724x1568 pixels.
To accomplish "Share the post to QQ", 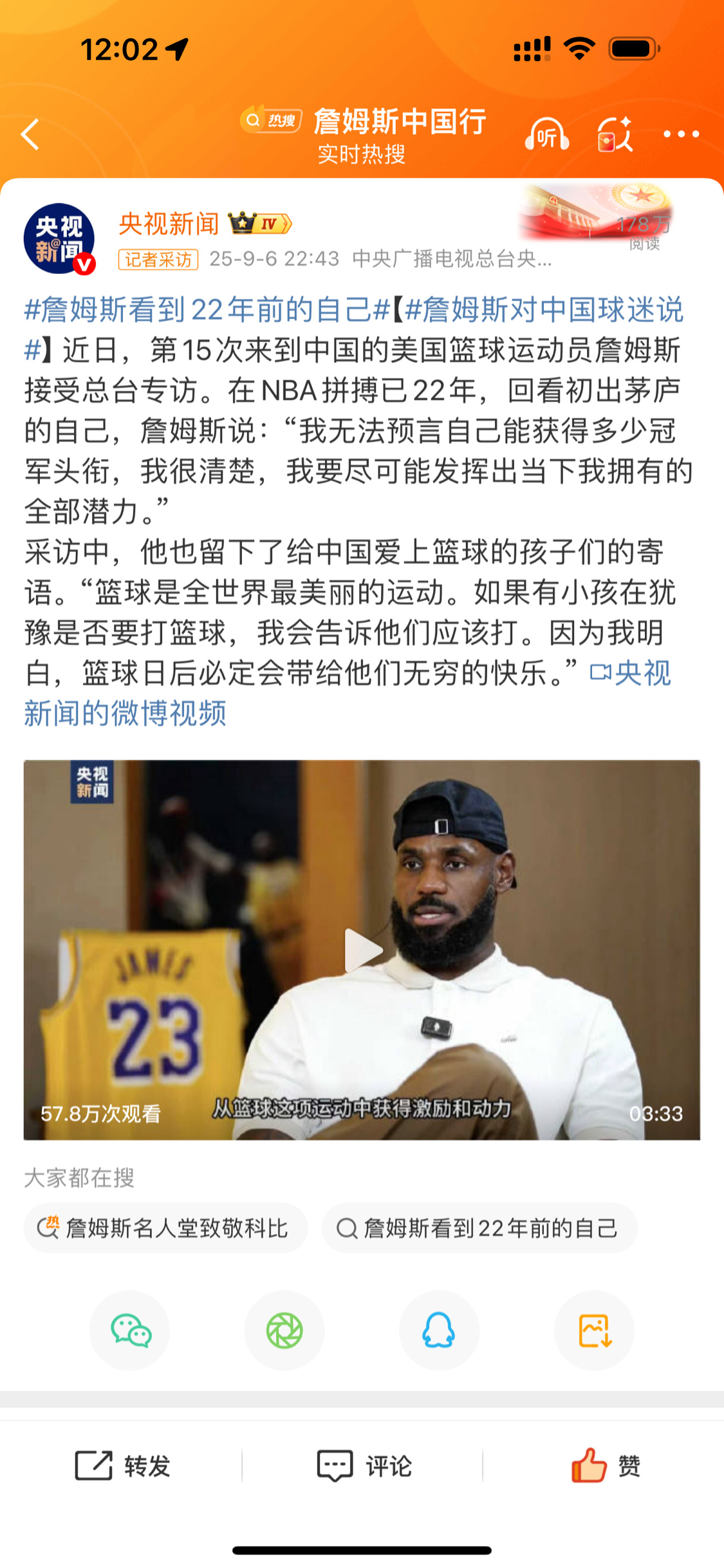I will pyautogui.click(x=439, y=1331).
